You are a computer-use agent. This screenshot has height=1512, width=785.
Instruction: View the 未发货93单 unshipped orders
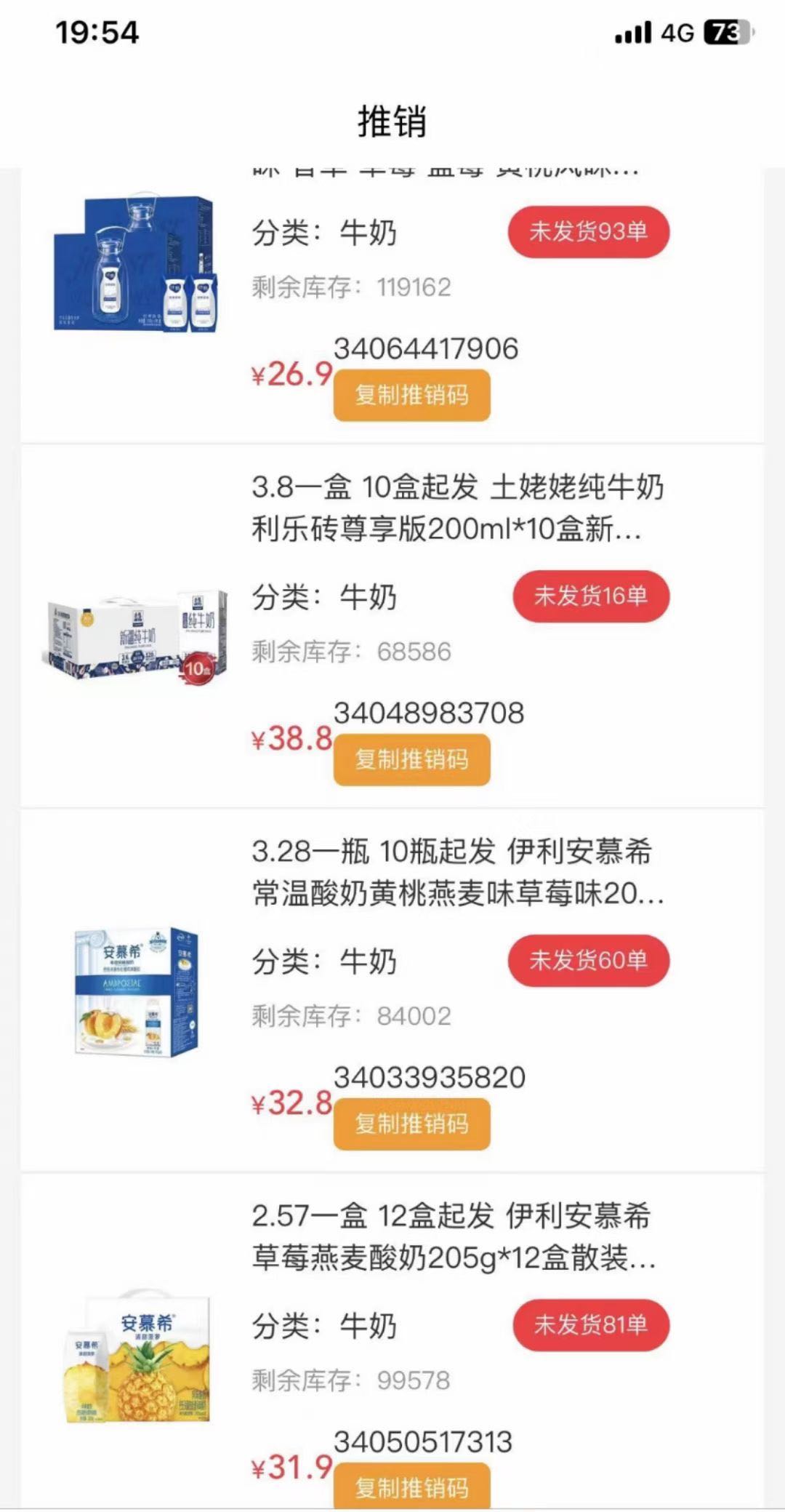[x=588, y=232]
